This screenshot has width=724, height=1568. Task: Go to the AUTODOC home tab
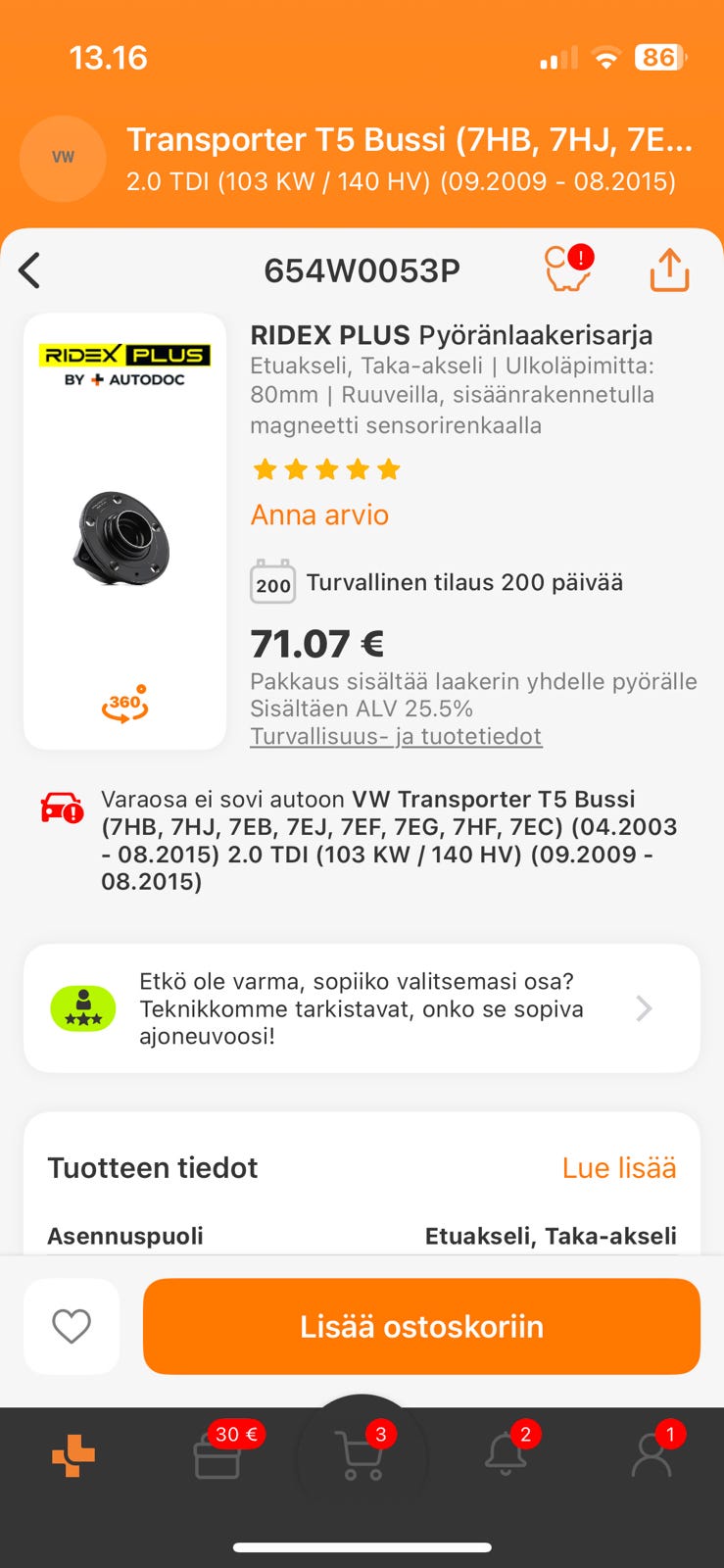[x=73, y=1455]
